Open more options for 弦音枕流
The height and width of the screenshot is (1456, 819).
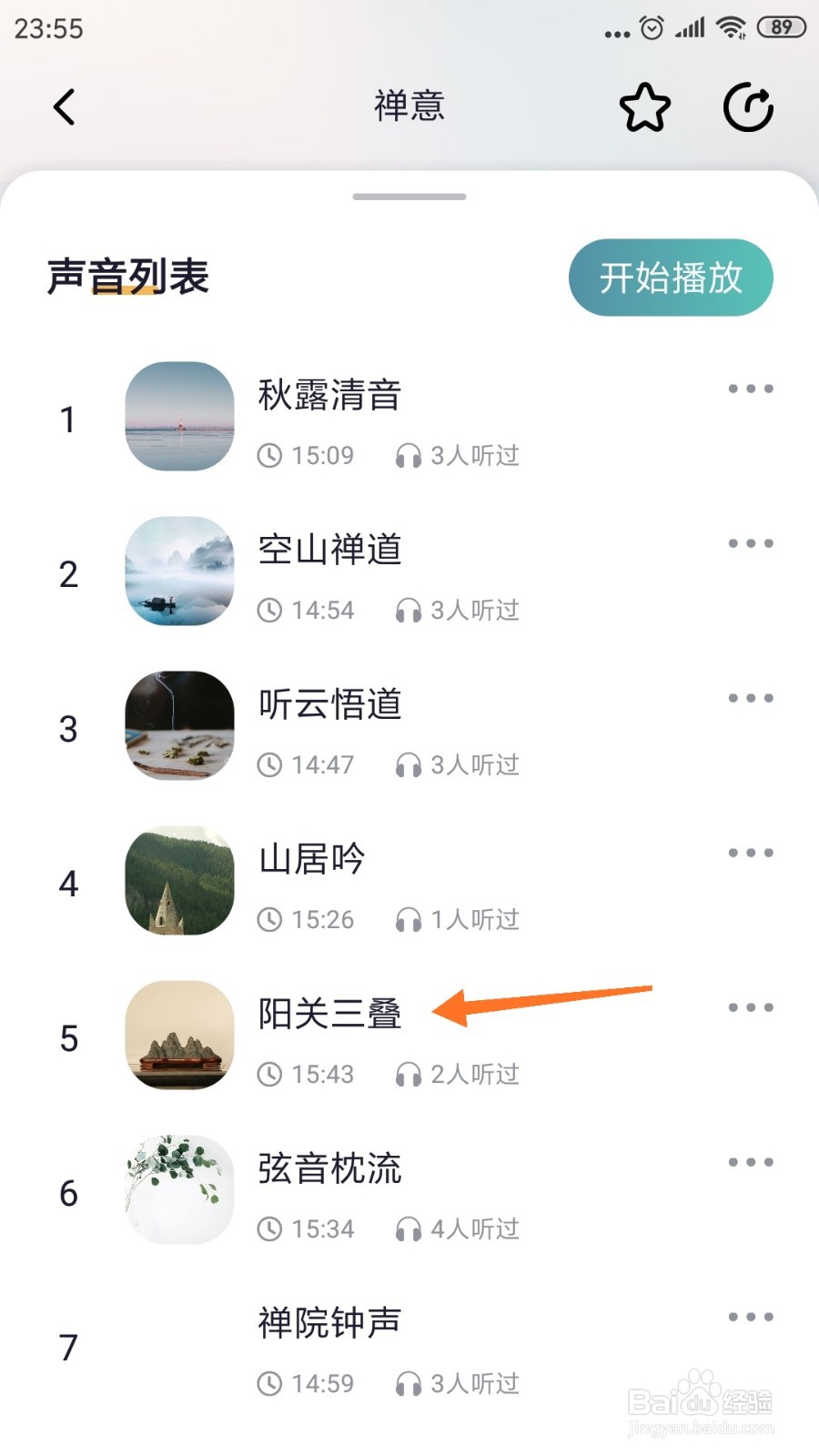click(x=751, y=1163)
